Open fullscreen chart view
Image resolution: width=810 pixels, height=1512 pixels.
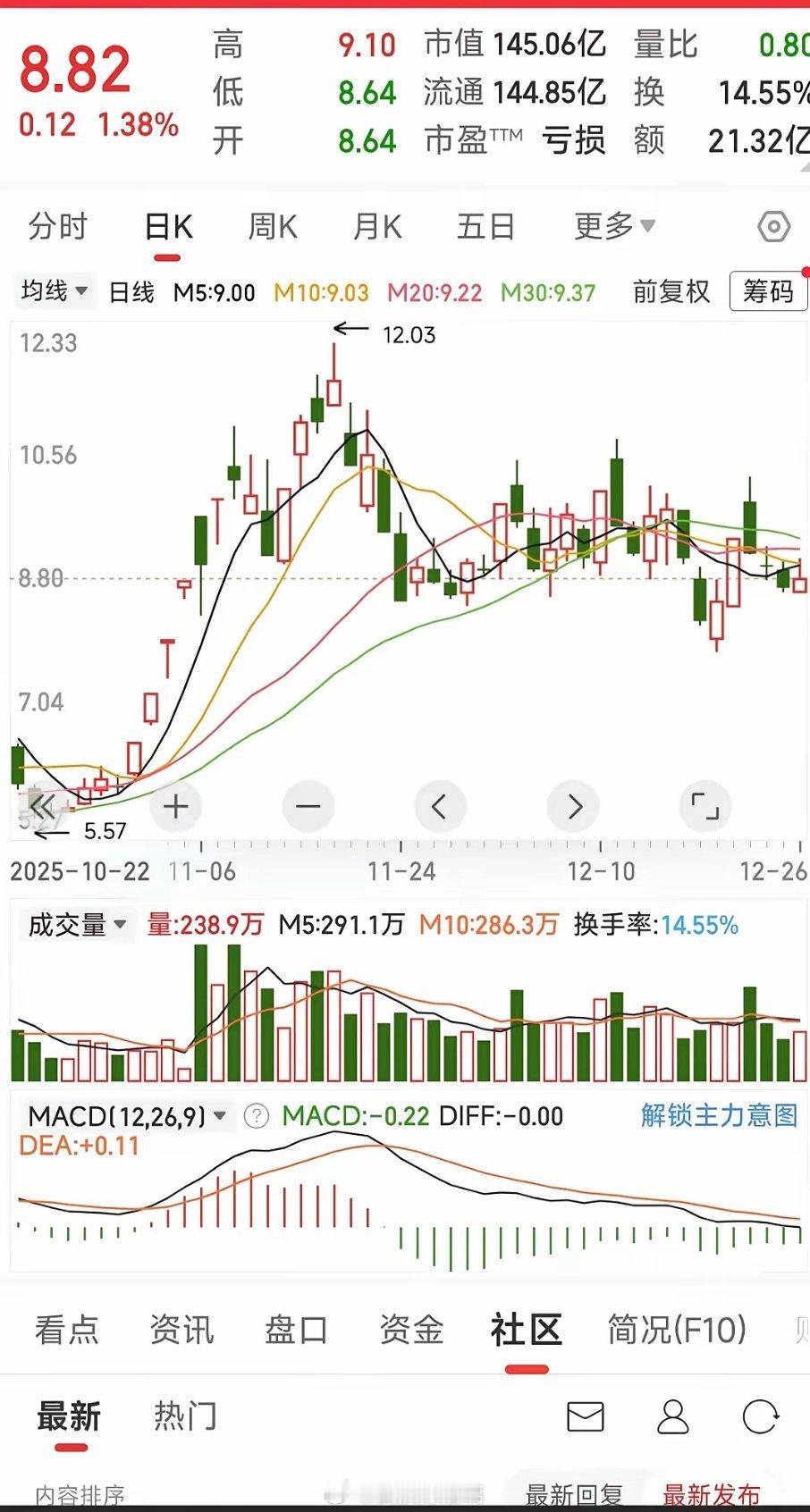(705, 805)
